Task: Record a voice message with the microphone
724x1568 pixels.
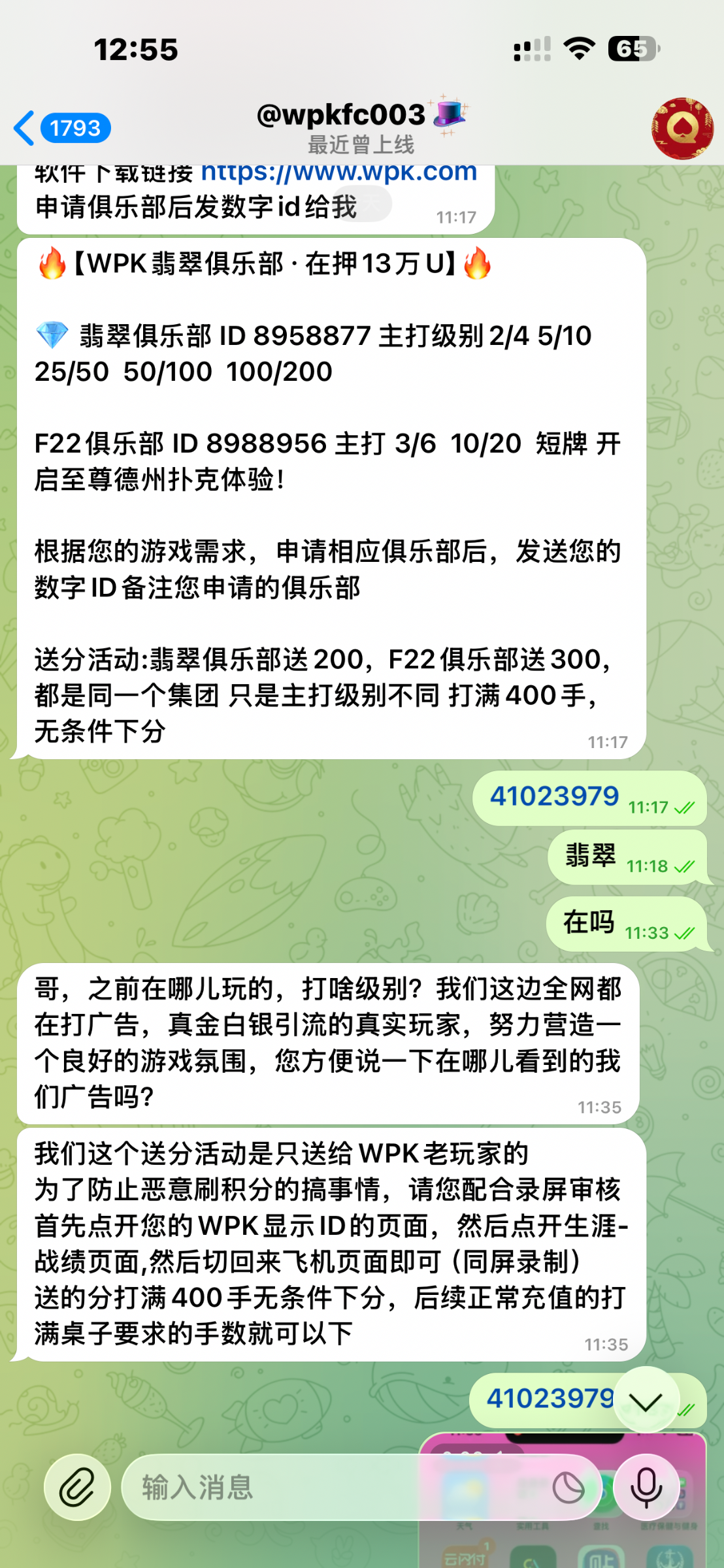Action: 646,1487
